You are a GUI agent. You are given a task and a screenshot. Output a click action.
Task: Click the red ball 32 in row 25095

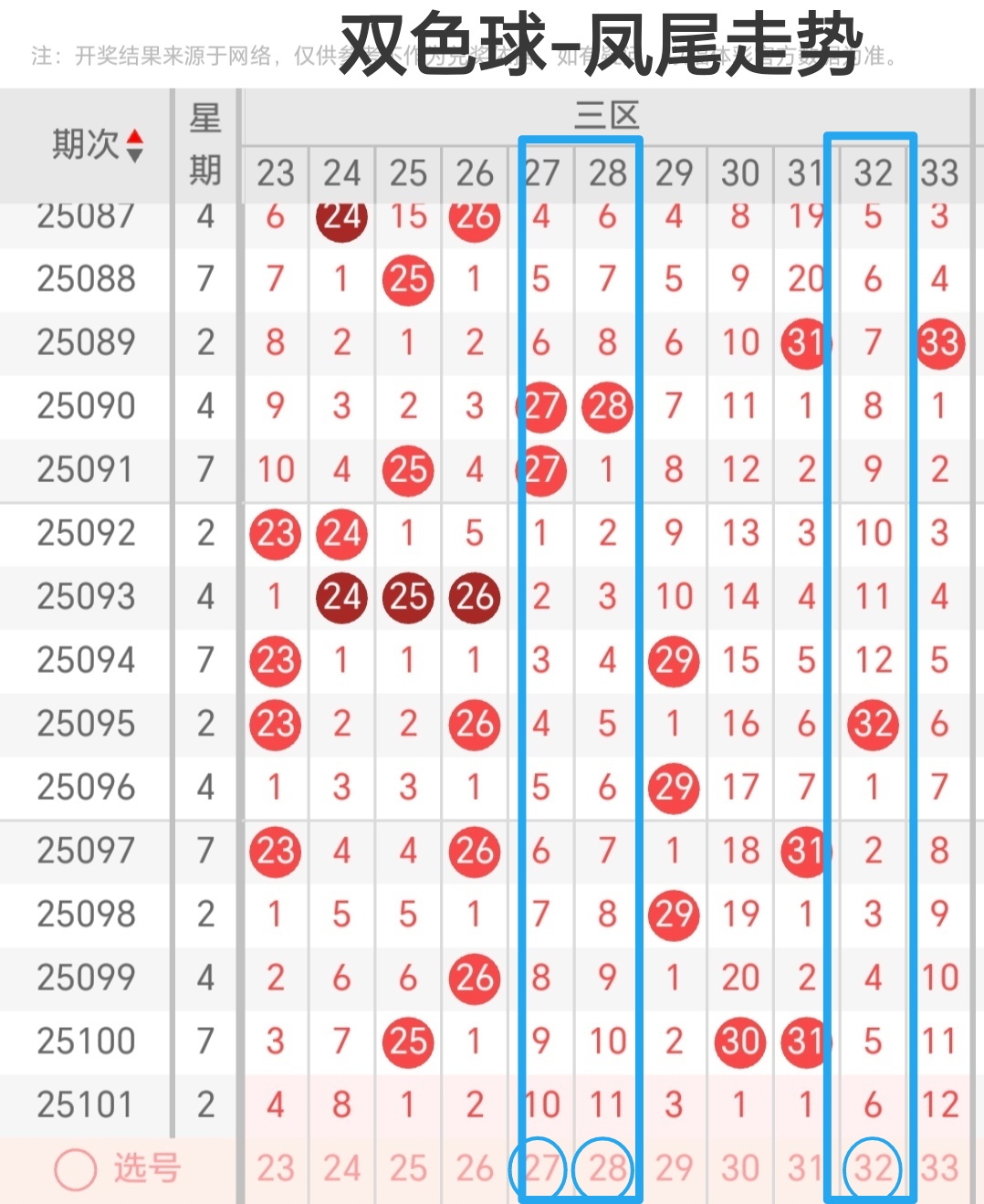tap(873, 724)
